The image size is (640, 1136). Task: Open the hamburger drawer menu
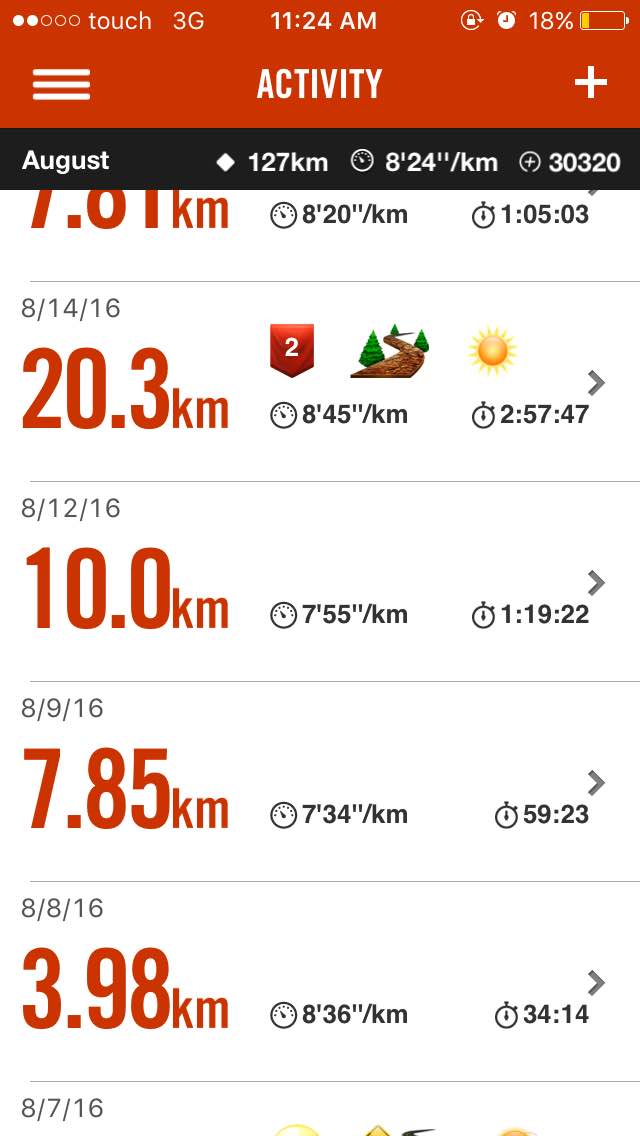[61, 84]
